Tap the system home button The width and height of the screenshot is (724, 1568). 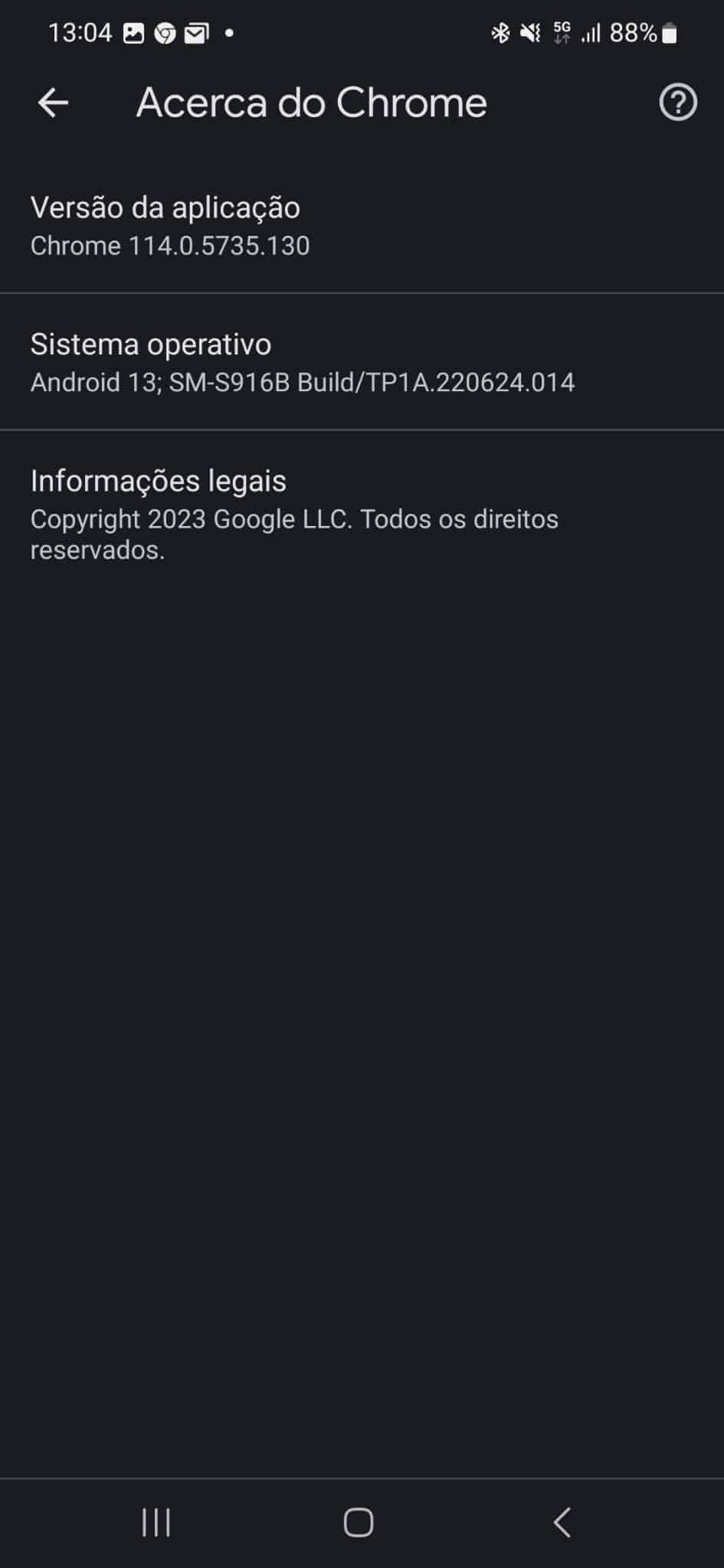click(x=359, y=1522)
